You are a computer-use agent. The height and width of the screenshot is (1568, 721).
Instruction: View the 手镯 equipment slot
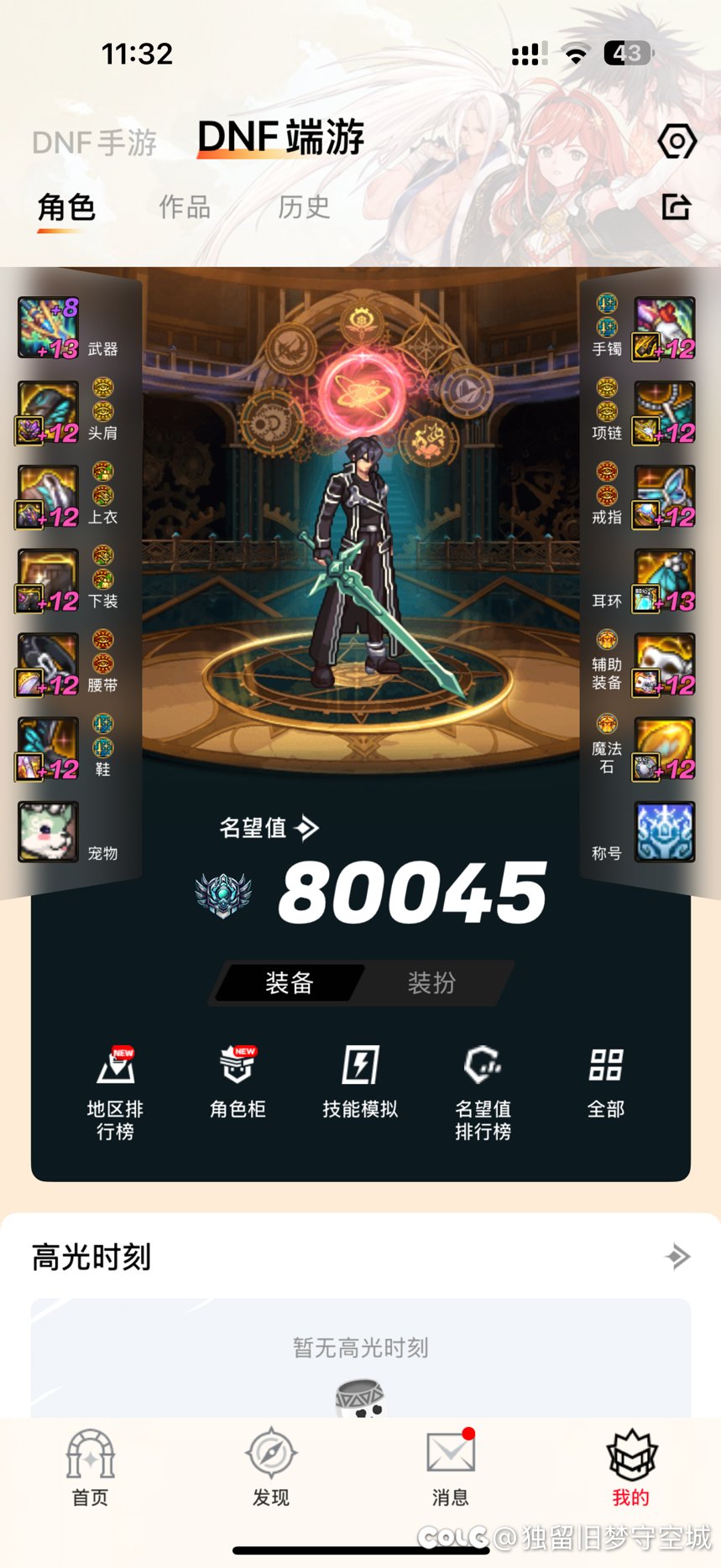[x=663, y=328]
